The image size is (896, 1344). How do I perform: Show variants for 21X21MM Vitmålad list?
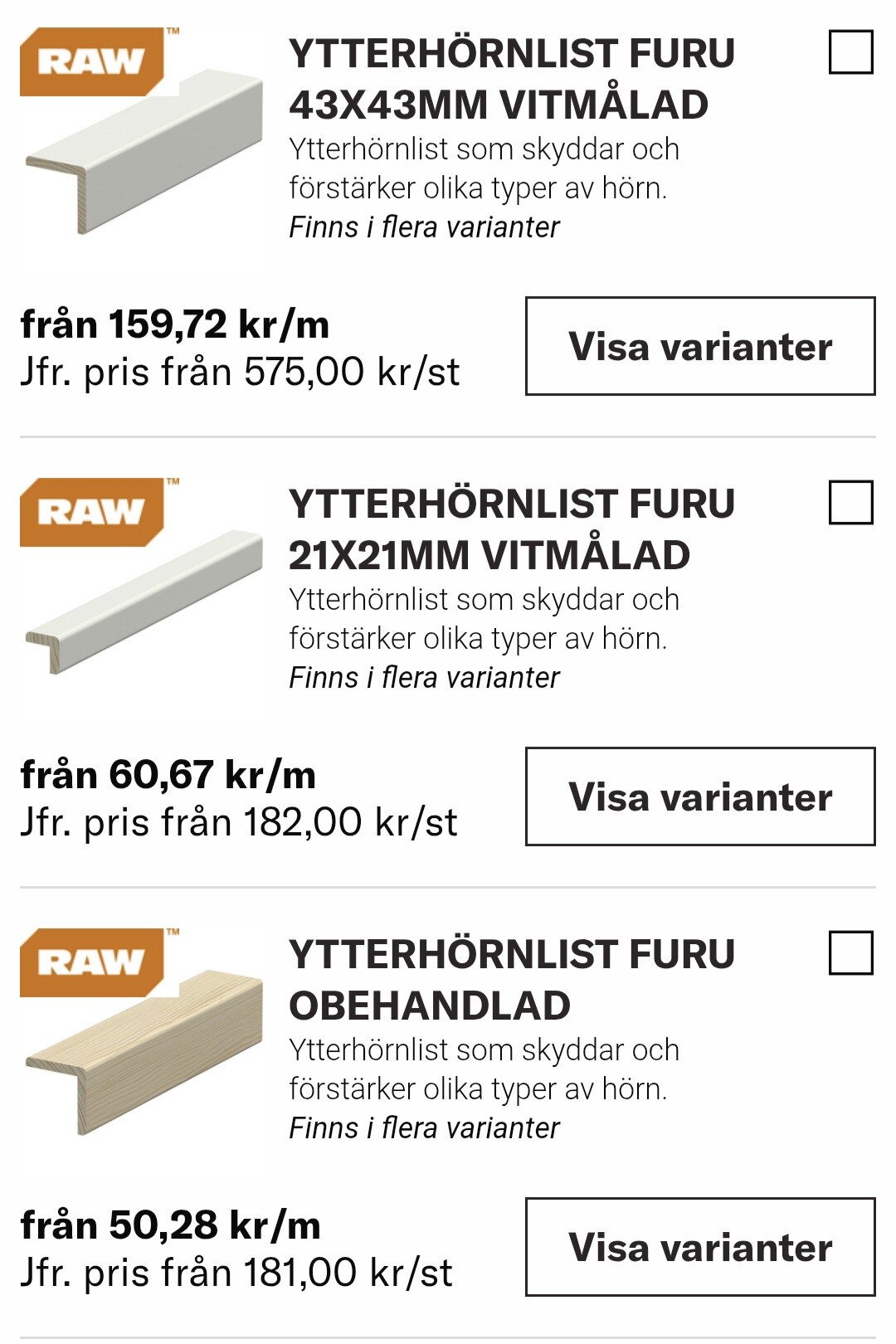(x=699, y=796)
